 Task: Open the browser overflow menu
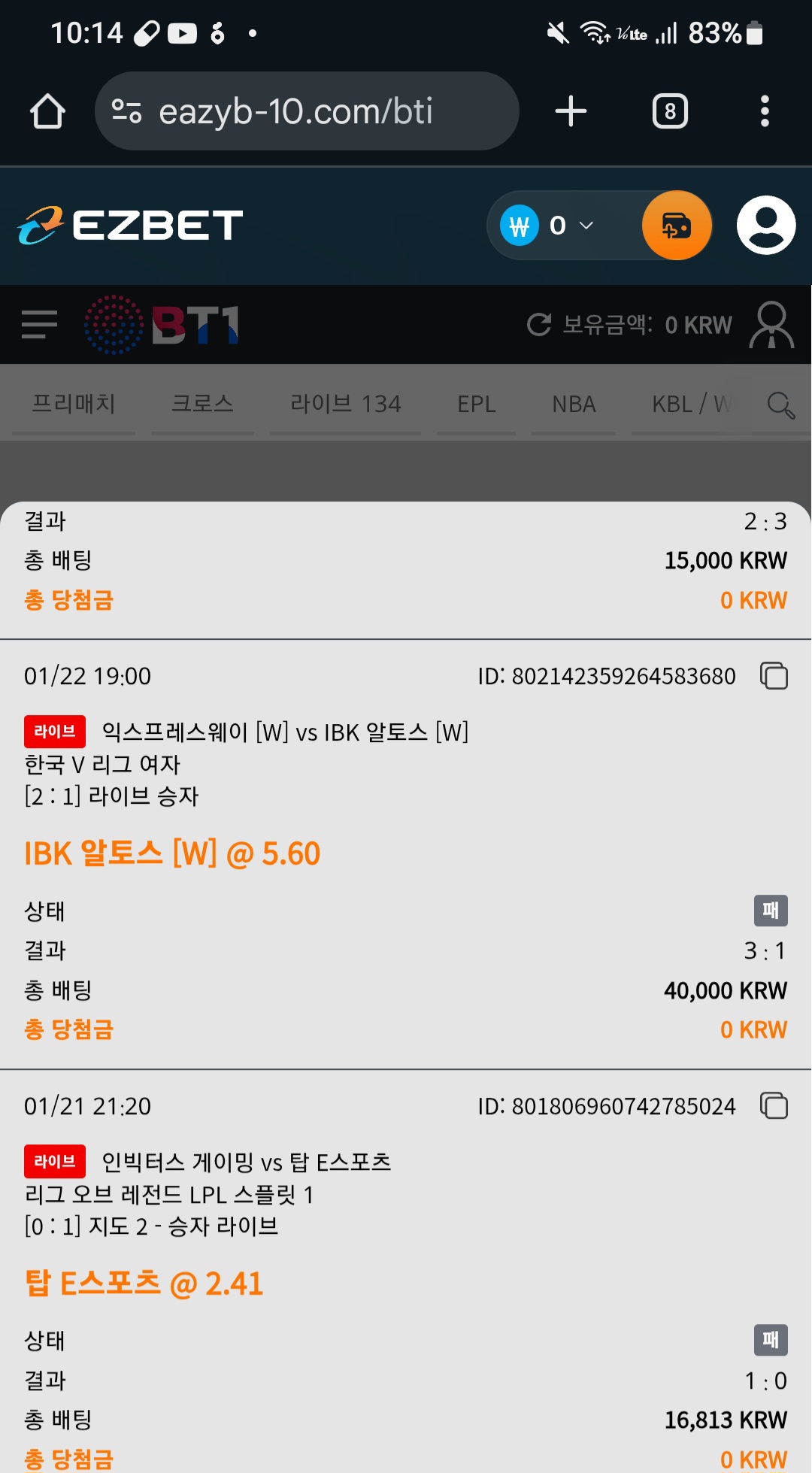coord(765,111)
